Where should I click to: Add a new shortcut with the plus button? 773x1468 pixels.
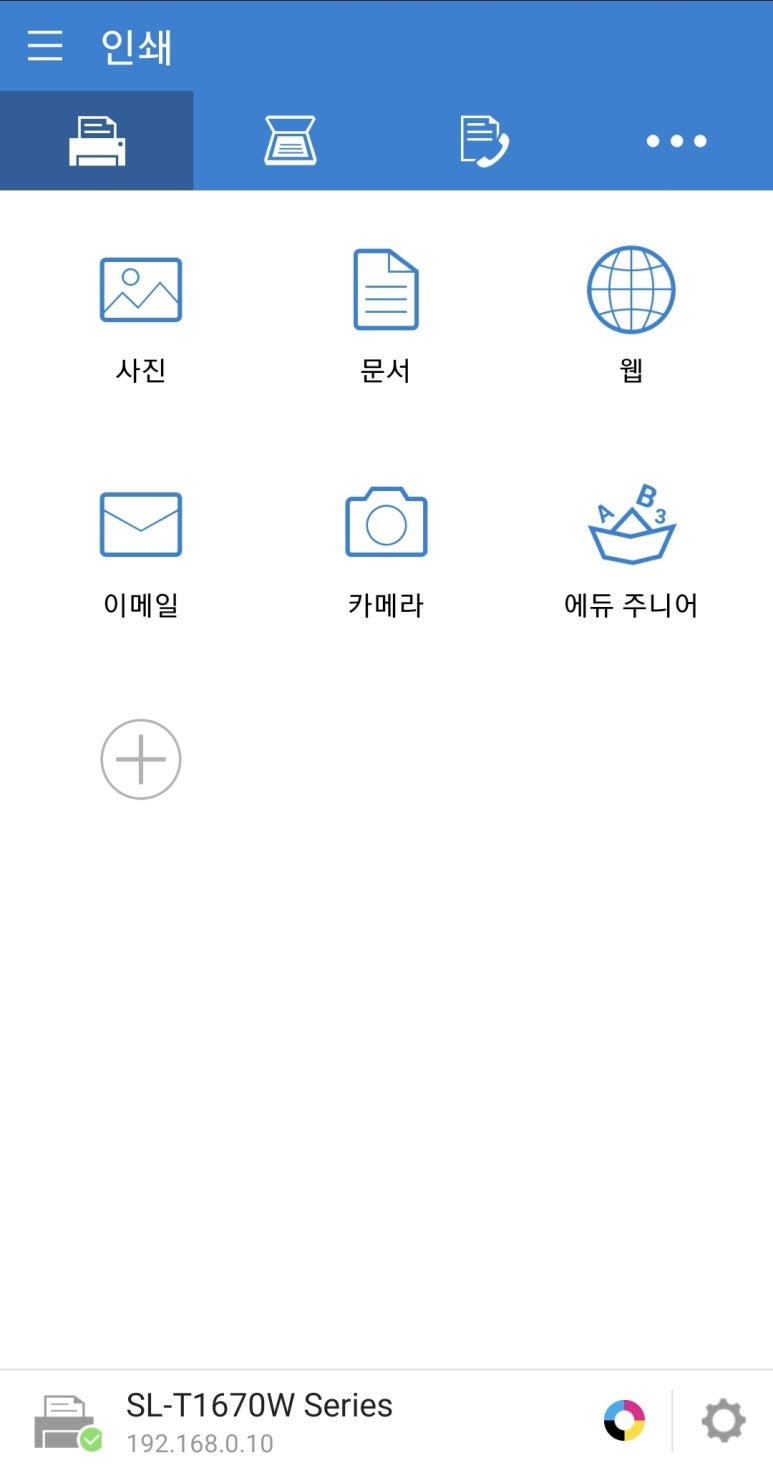pyautogui.click(x=140, y=759)
